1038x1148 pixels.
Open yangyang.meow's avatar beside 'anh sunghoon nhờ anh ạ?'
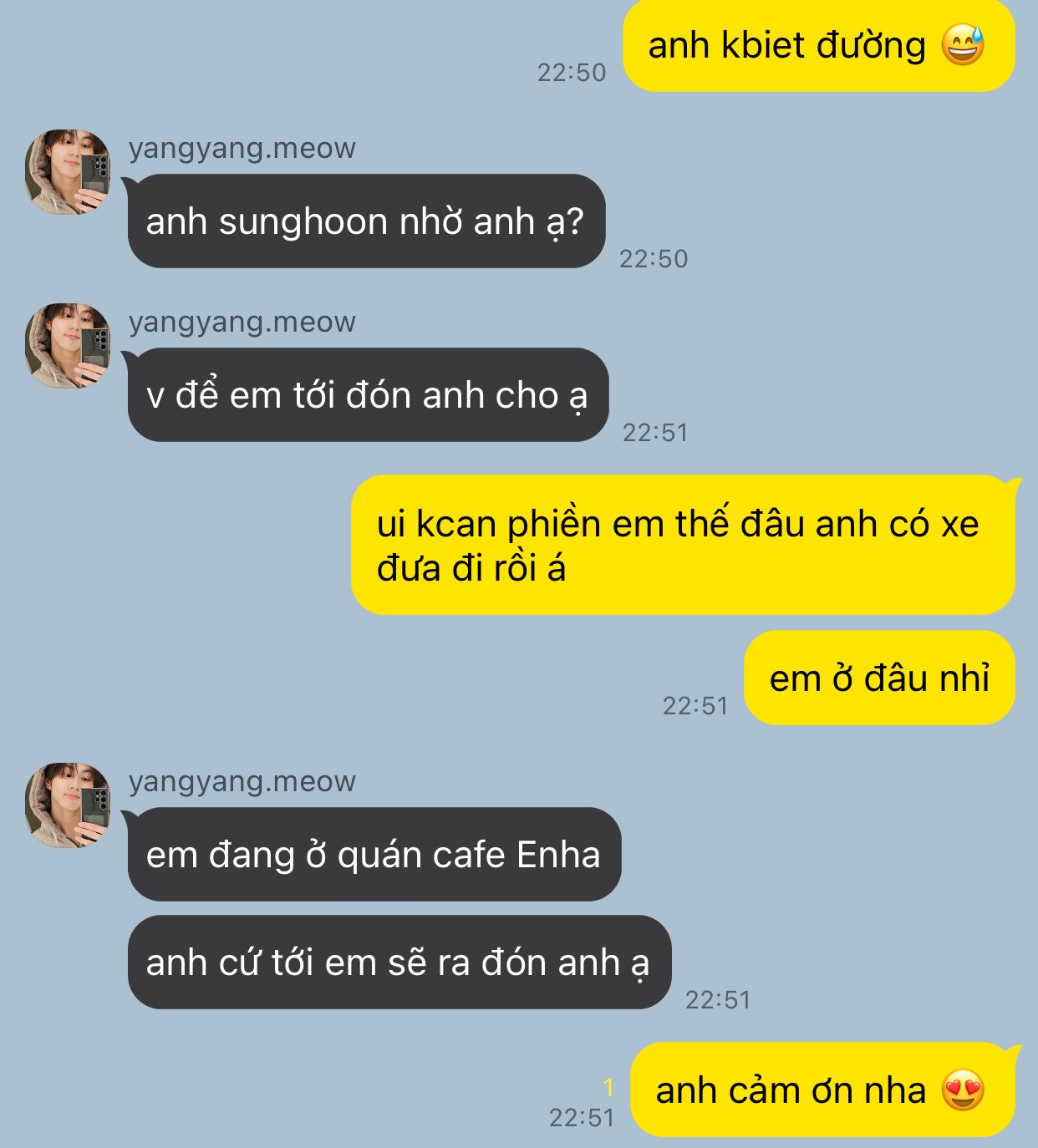tap(68, 172)
